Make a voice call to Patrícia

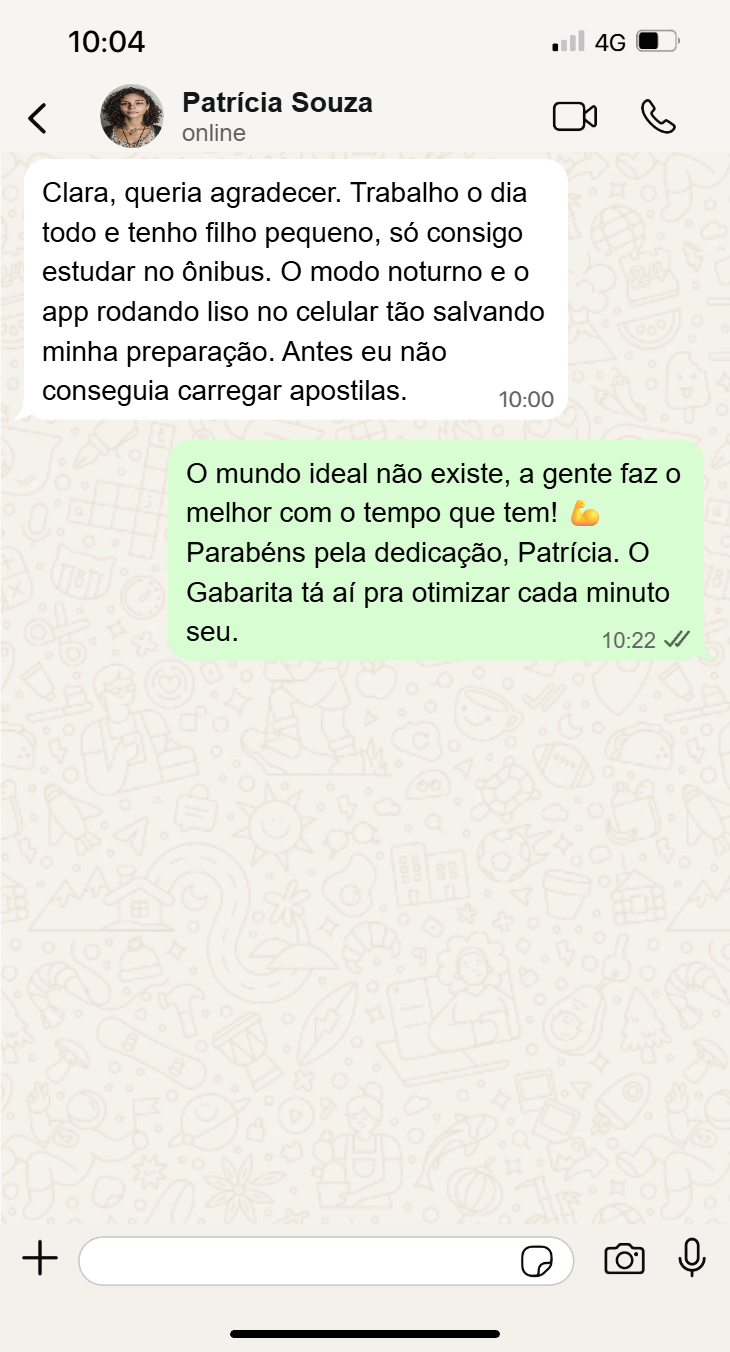[x=660, y=116]
